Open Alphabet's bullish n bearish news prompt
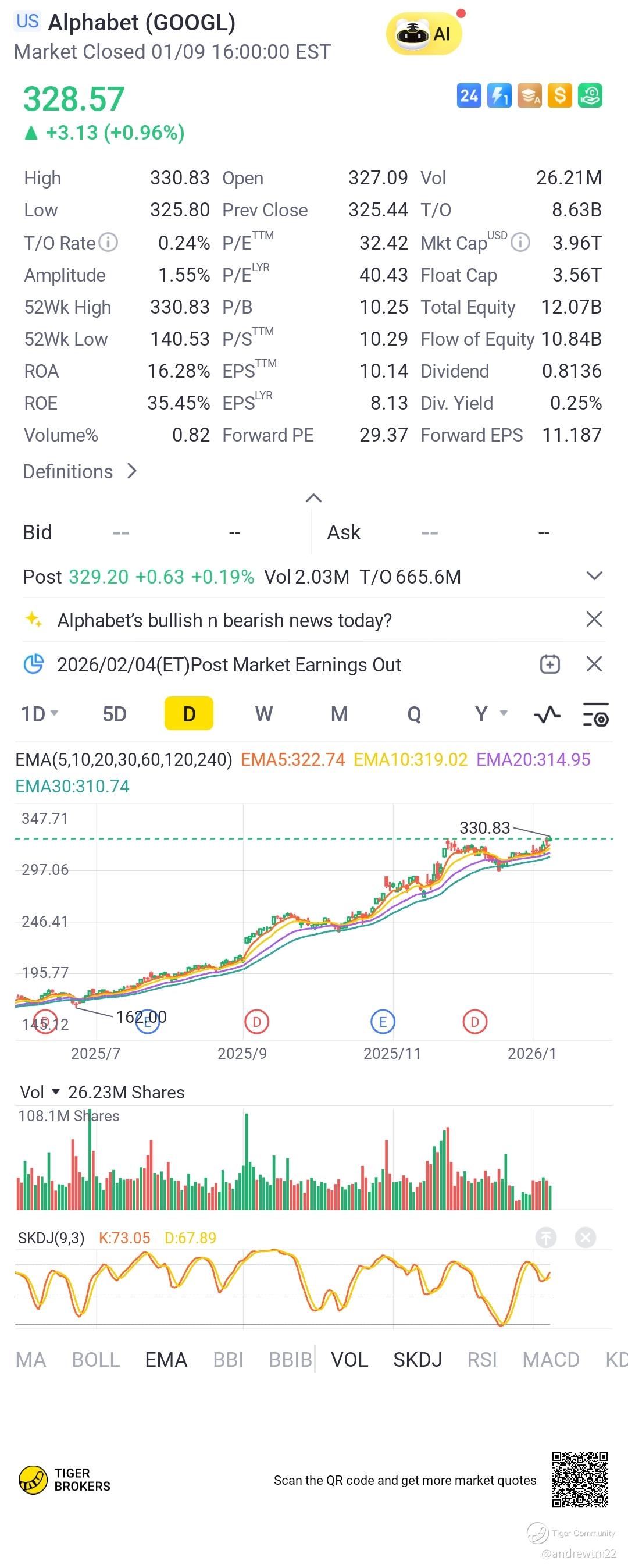 point(224,620)
